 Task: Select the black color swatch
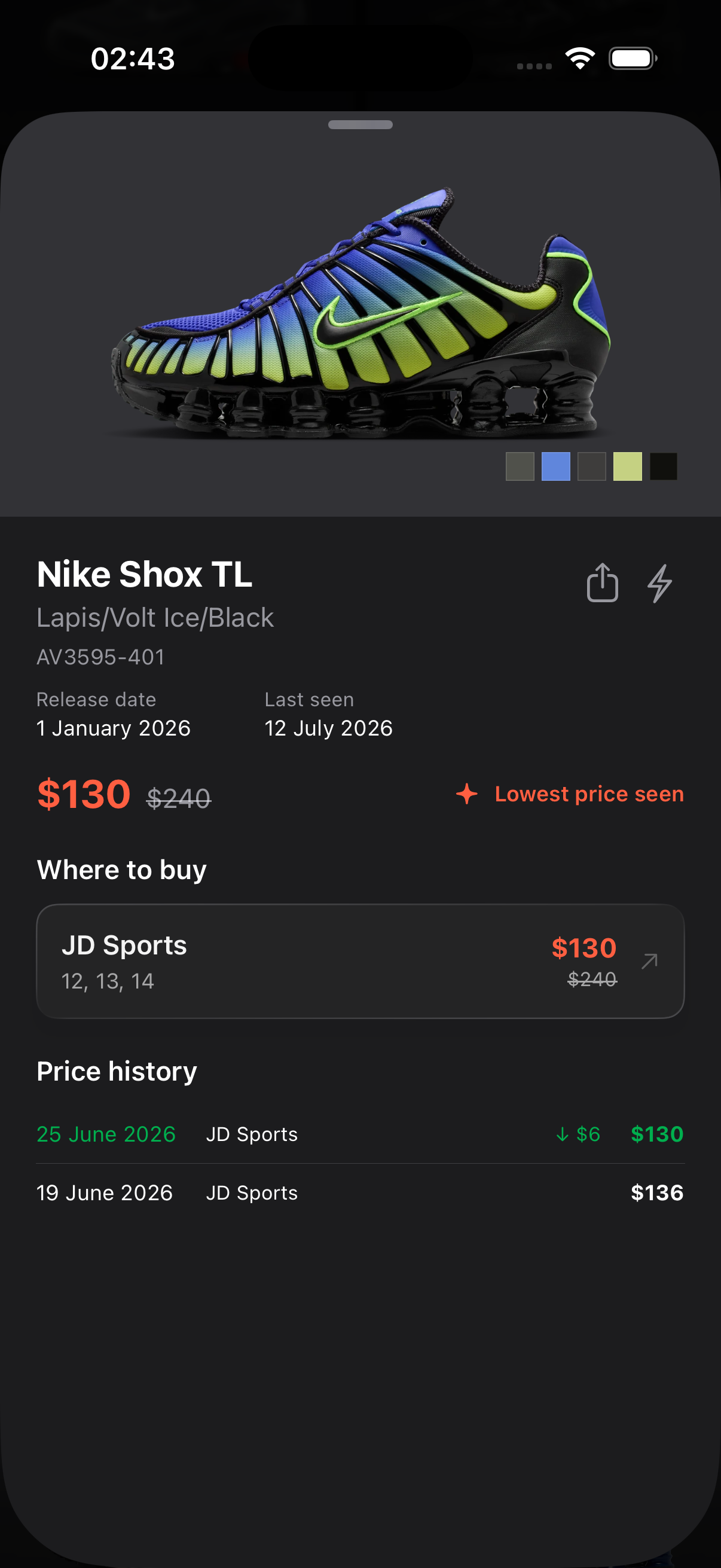pyautogui.click(x=663, y=466)
